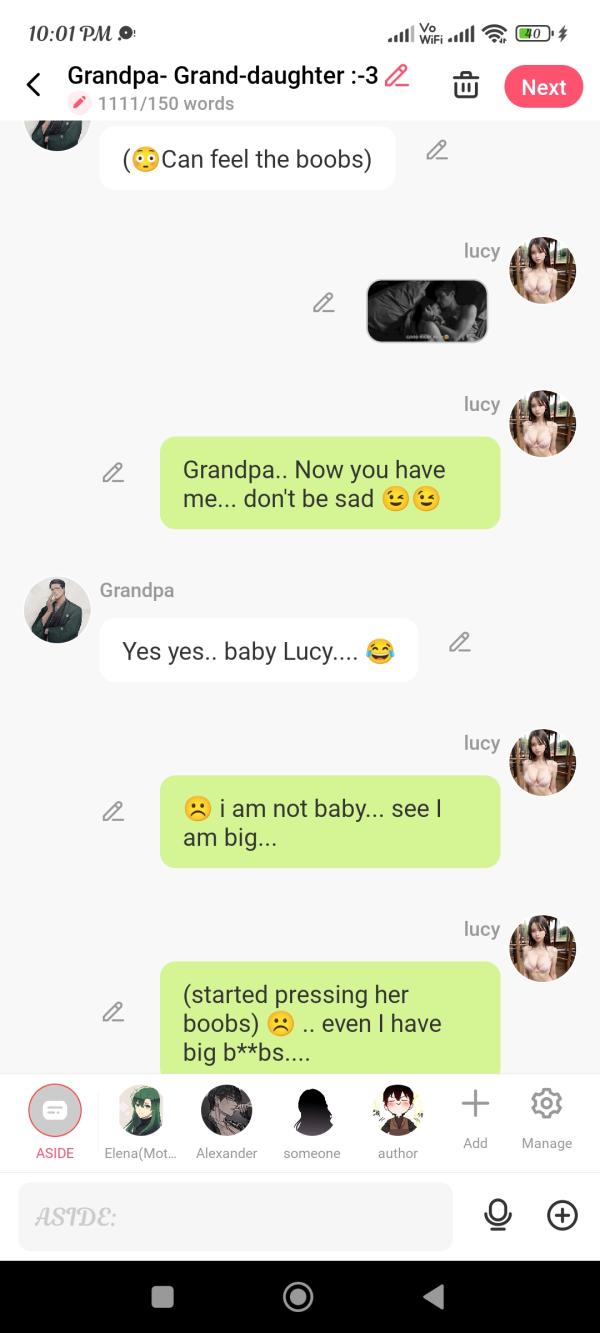
Task: Edit the story title
Action: (397, 75)
